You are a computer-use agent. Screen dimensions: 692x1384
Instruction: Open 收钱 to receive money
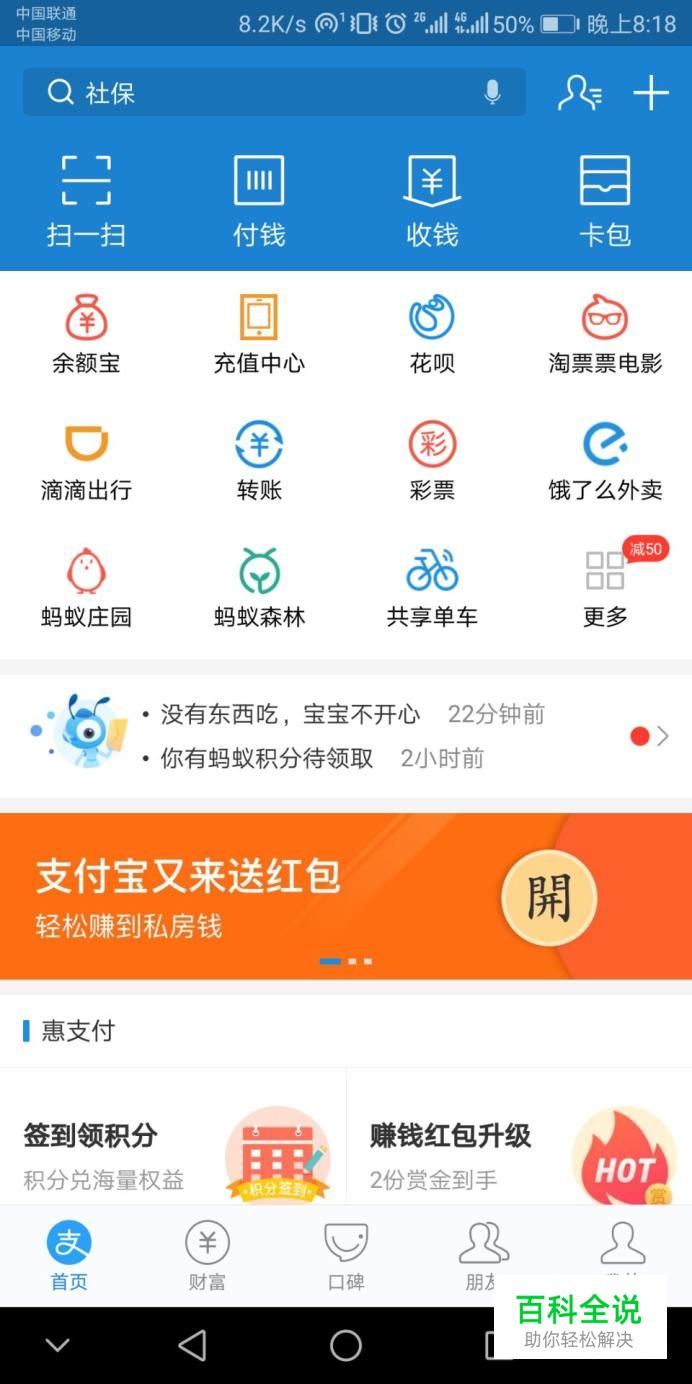click(432, 200)
